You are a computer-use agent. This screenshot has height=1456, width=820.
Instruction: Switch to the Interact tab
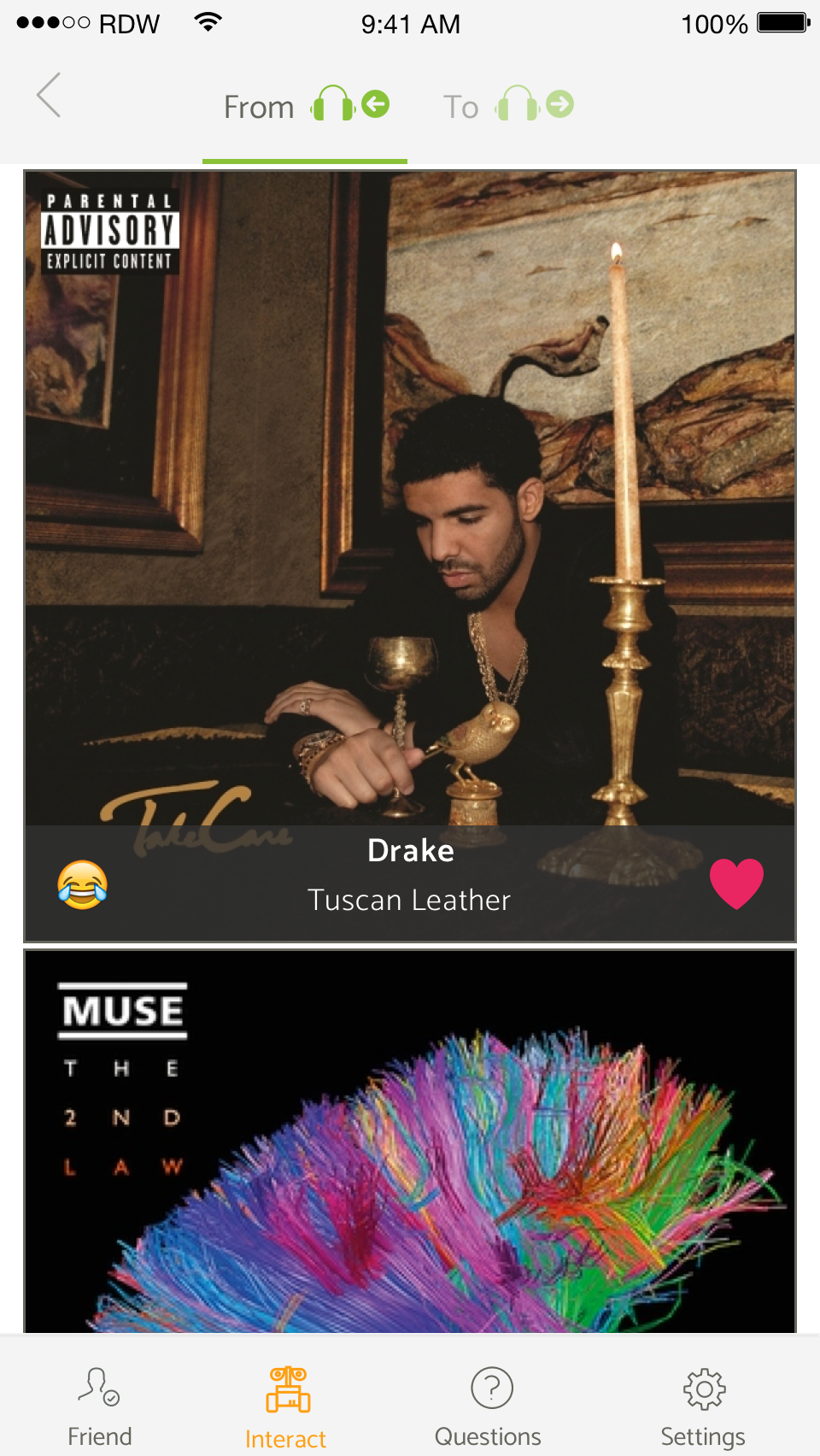286,1406
